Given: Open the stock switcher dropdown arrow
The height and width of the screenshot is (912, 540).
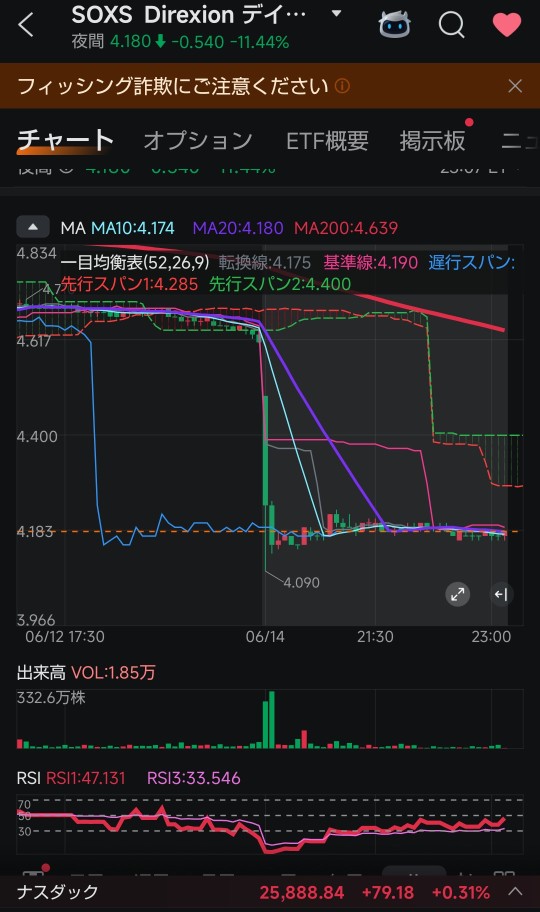Looking at the screenshot, I should pos(336,13).
